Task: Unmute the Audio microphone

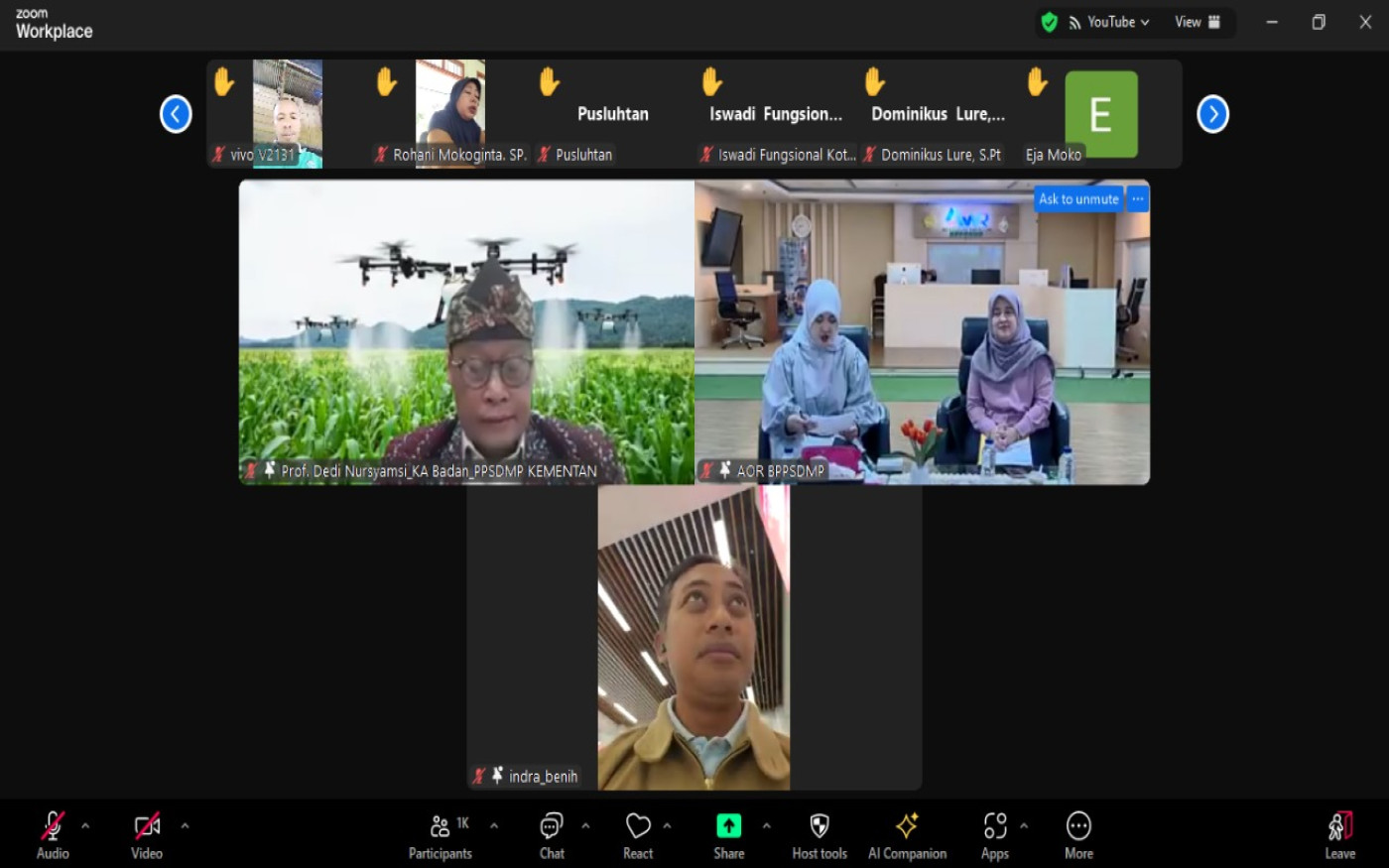Action: tap(53, 834)
